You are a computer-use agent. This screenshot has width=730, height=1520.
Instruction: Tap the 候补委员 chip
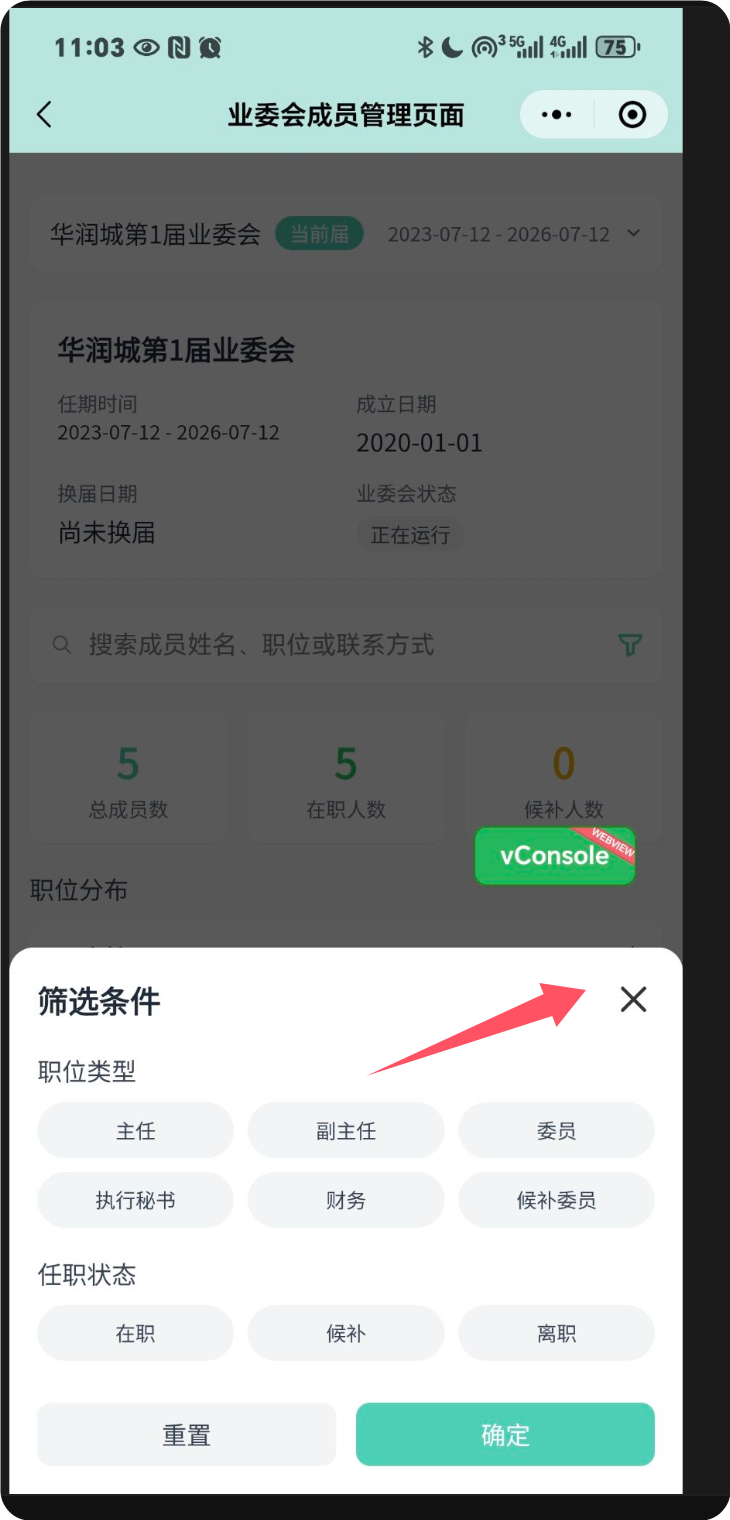(x=556, y=1200)
